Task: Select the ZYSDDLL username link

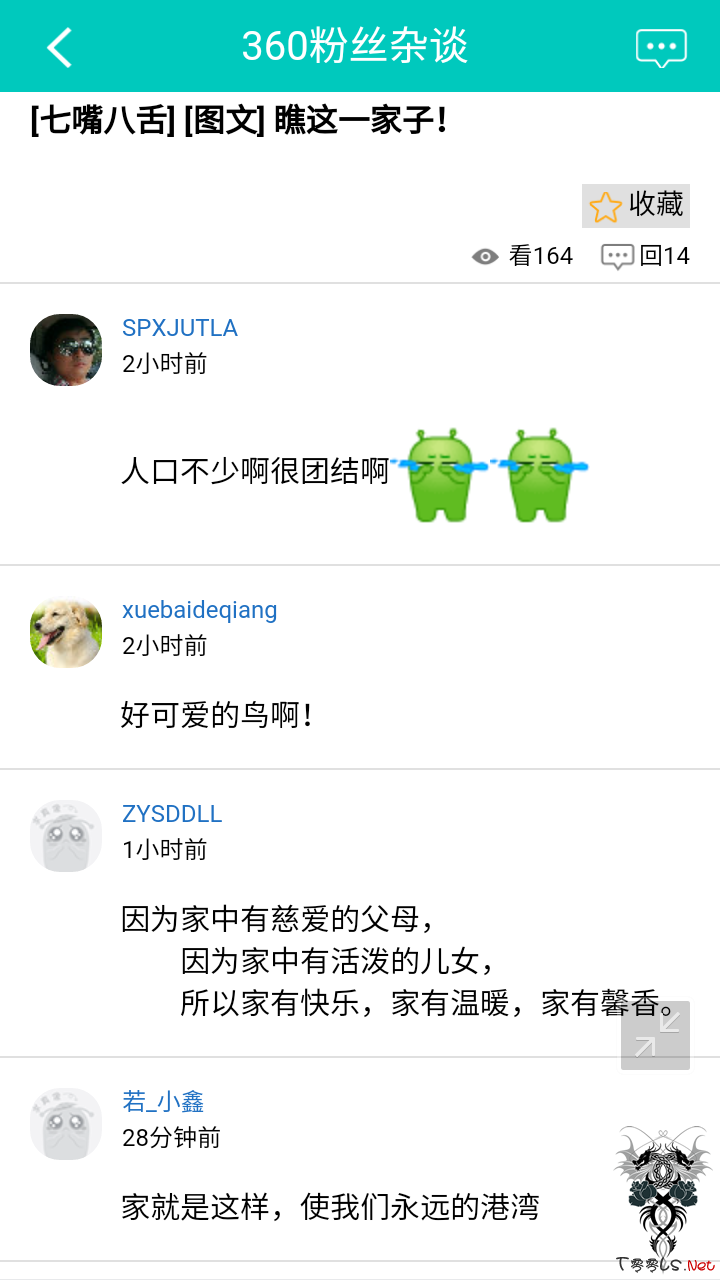Action: click(172, 814)
